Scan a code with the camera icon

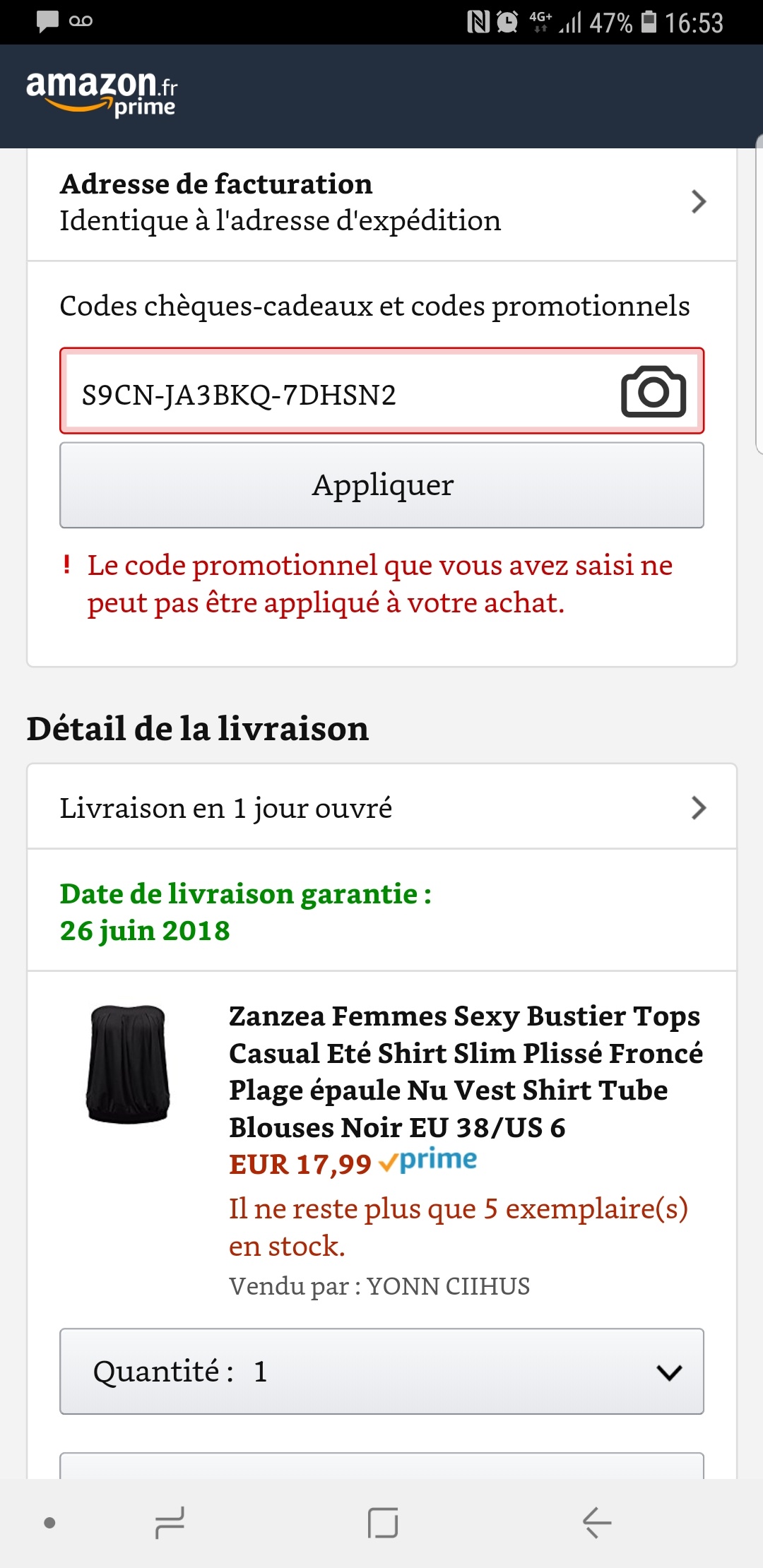653,391
